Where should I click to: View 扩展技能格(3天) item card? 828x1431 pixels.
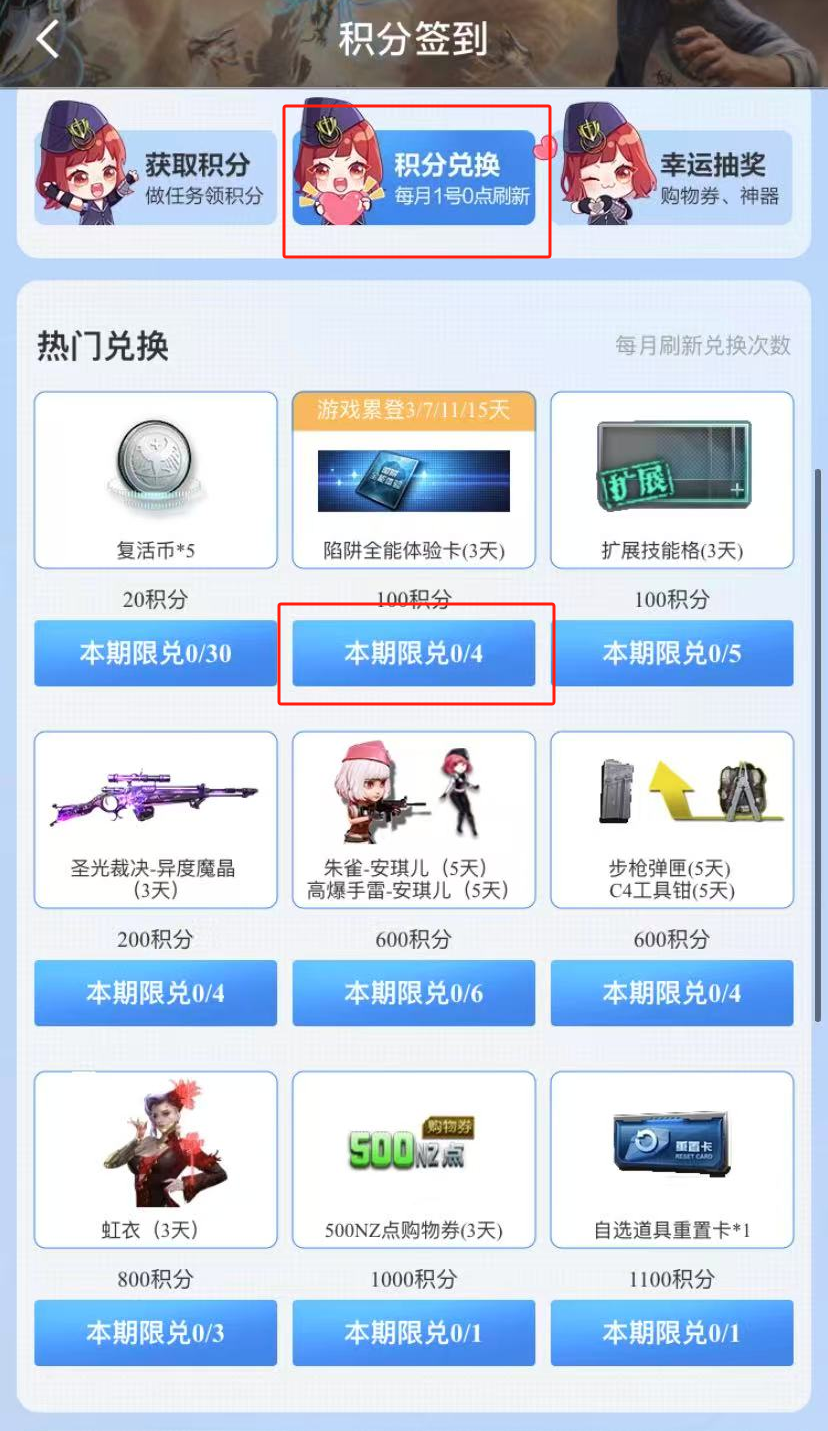tap(671, 480)
